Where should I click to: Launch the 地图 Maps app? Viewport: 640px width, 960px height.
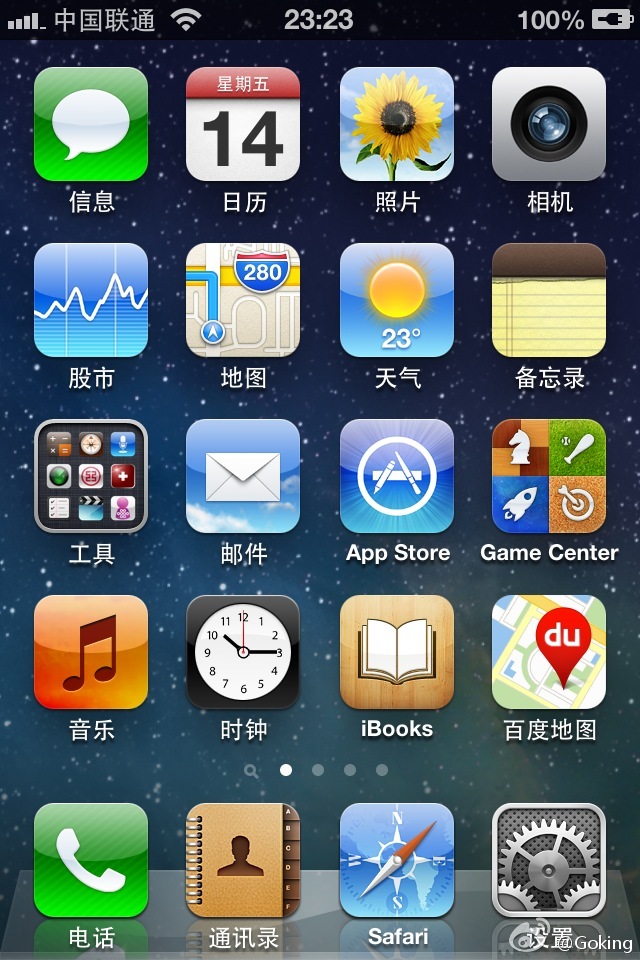[x=243, y=300]
